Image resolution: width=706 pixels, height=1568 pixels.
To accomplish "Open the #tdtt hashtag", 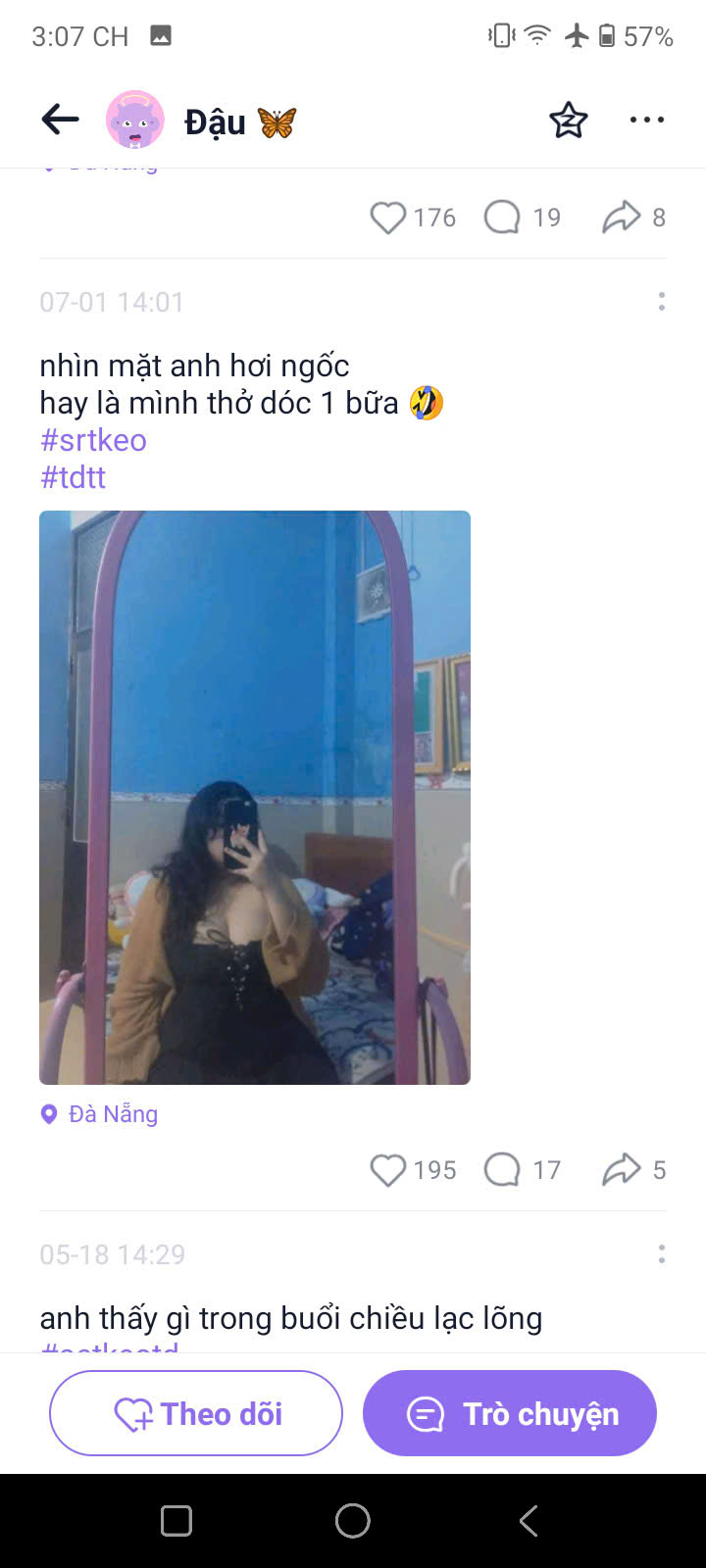I will (73, 477).
